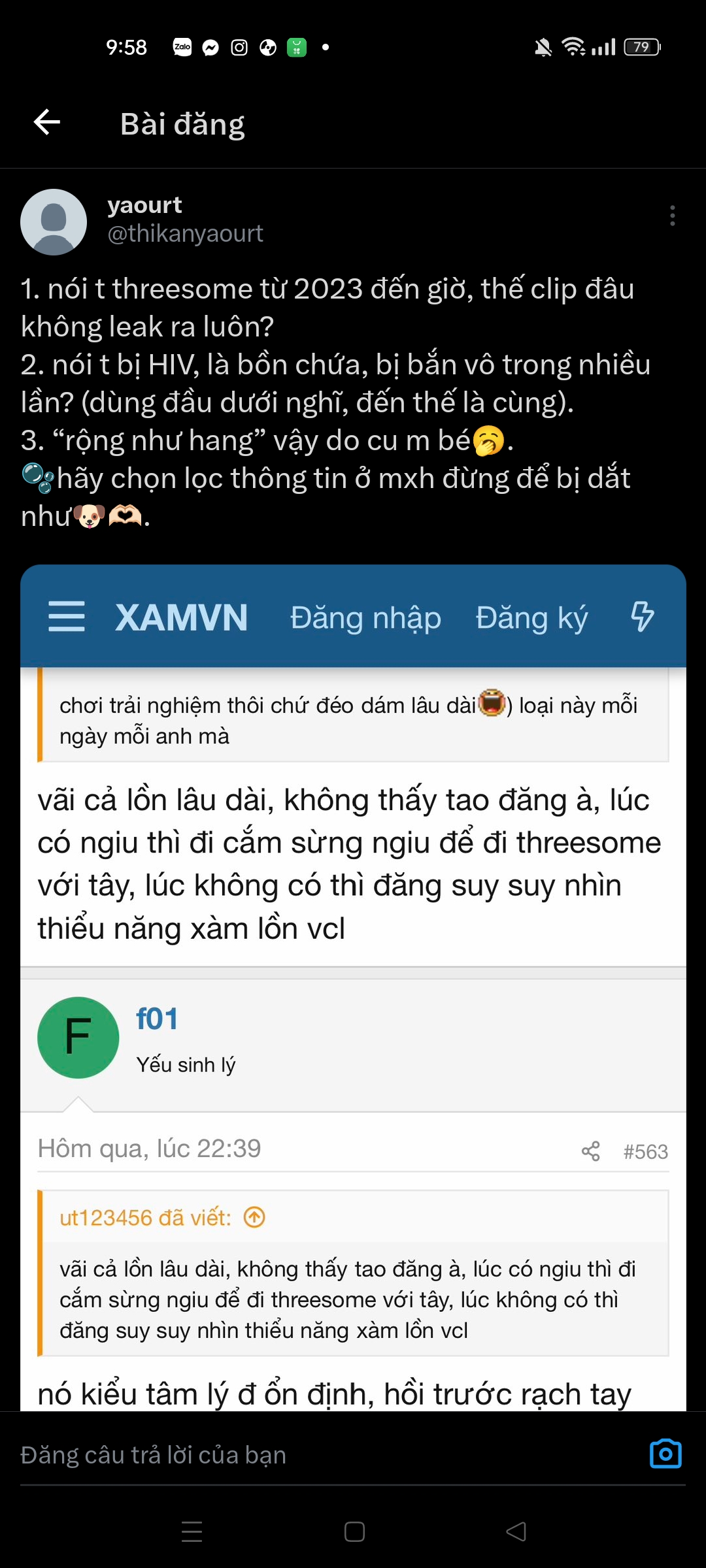Image resolution: width=706 pixels, height=1568 pixels.
Task: Go to the system home screen
Action: click(x=354, y=1531)
